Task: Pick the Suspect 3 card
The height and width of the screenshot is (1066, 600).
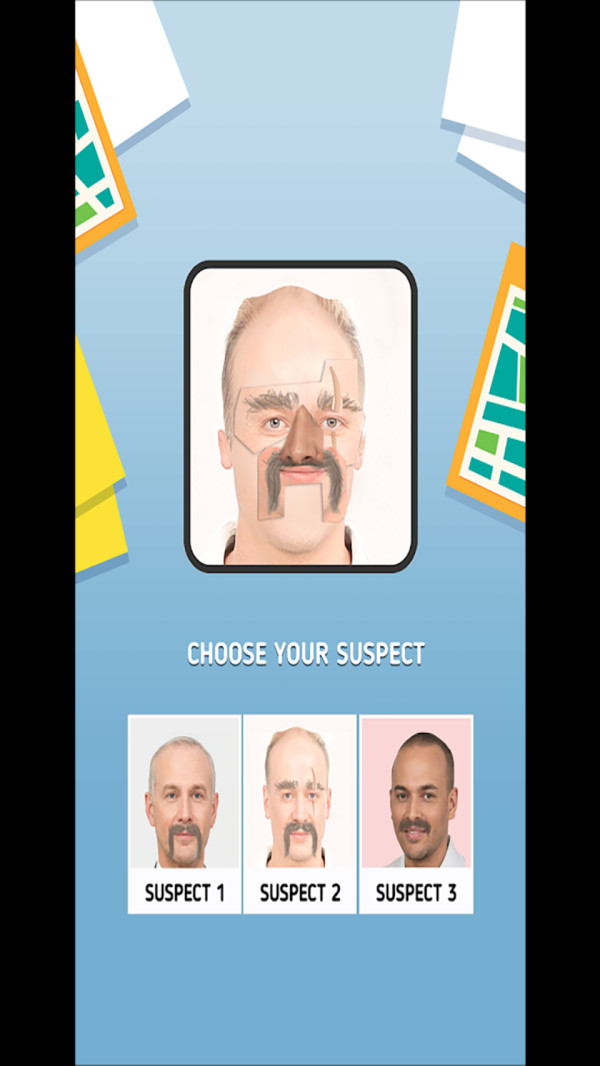Action: (x=415, y=812)
